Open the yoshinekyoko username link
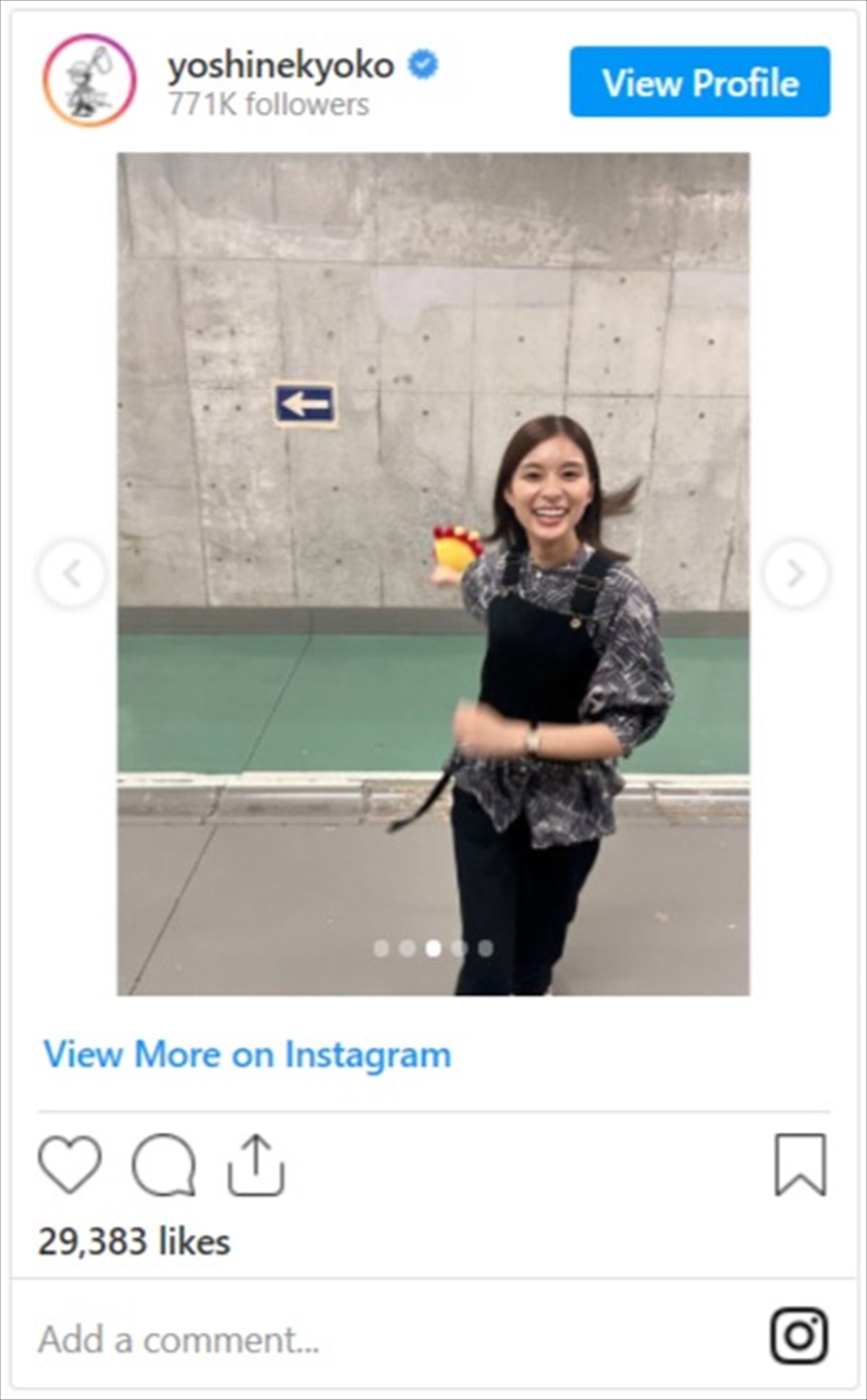867x1400 pixels. (281, 66)
